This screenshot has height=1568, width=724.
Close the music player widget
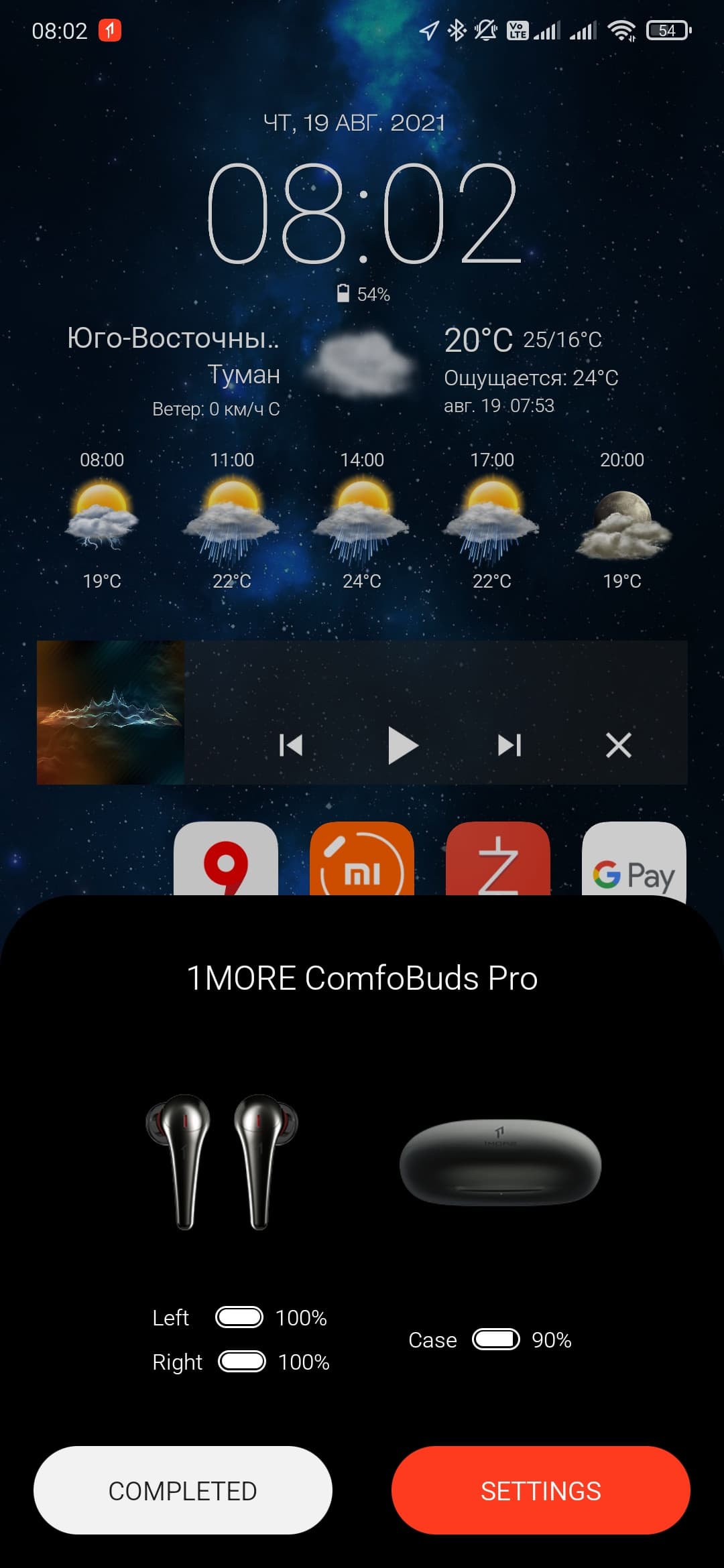click(618, 745)
